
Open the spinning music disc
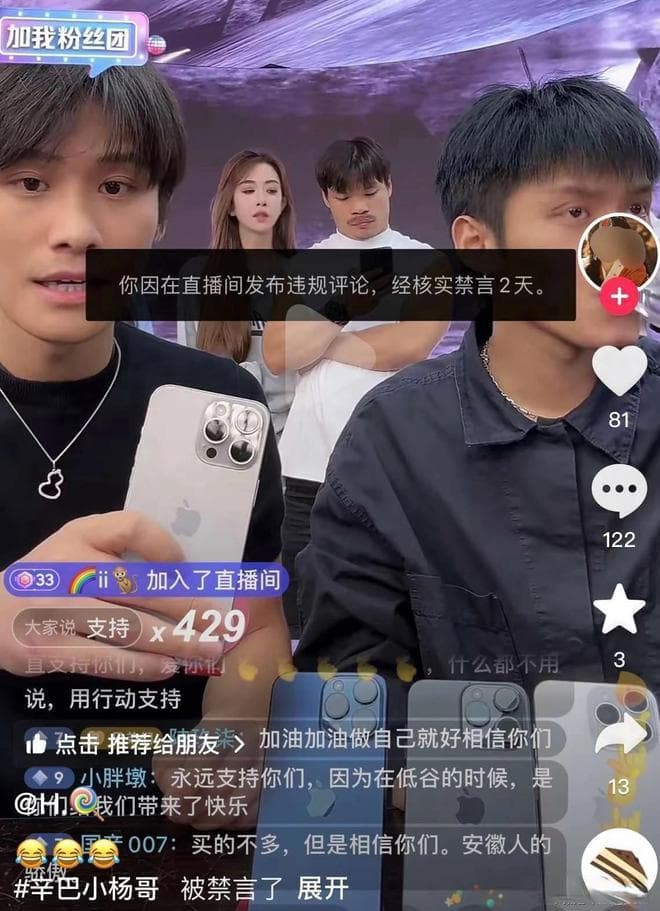click(619, 868)
